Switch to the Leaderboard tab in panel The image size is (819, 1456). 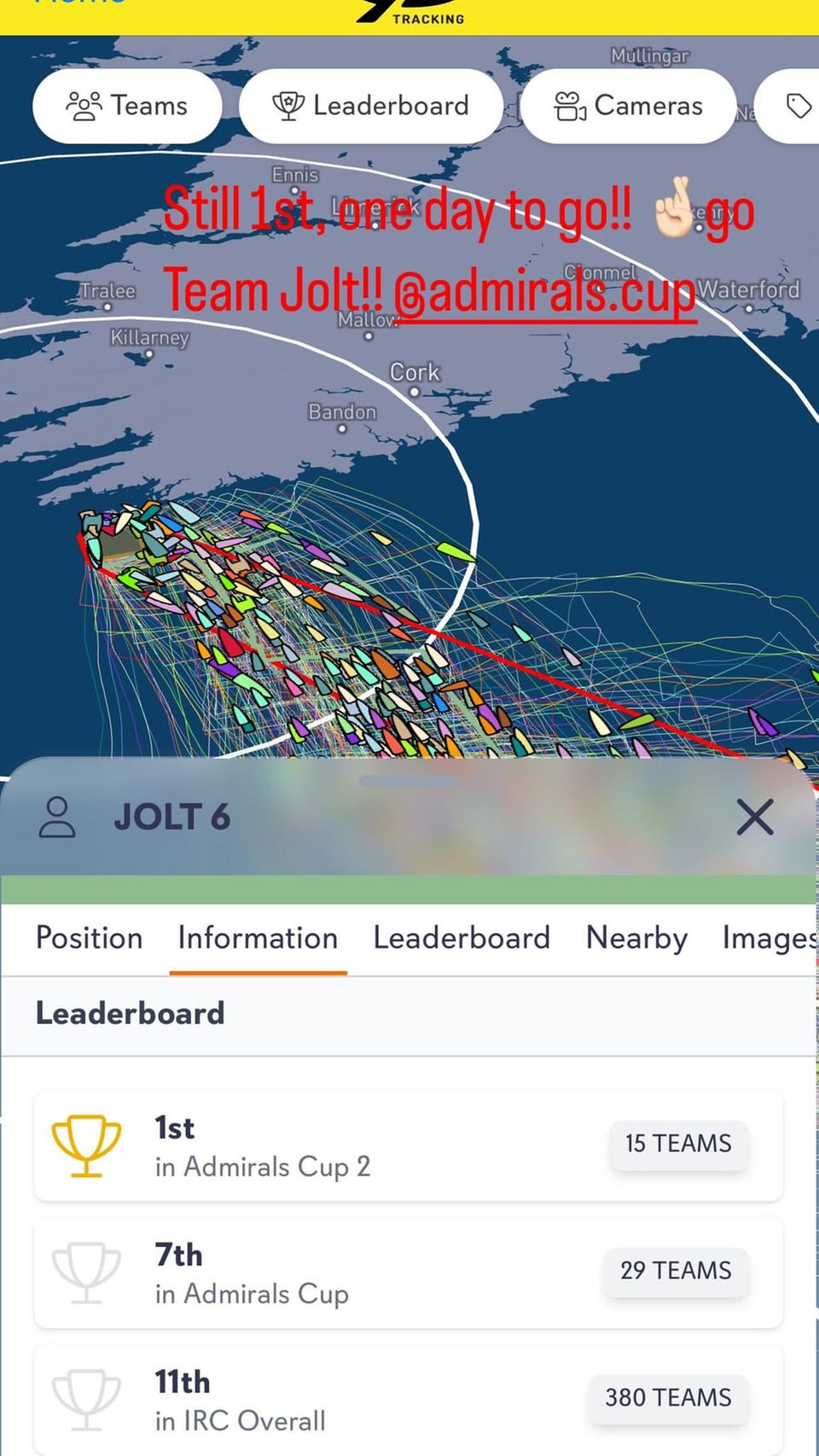coord(462,938)
